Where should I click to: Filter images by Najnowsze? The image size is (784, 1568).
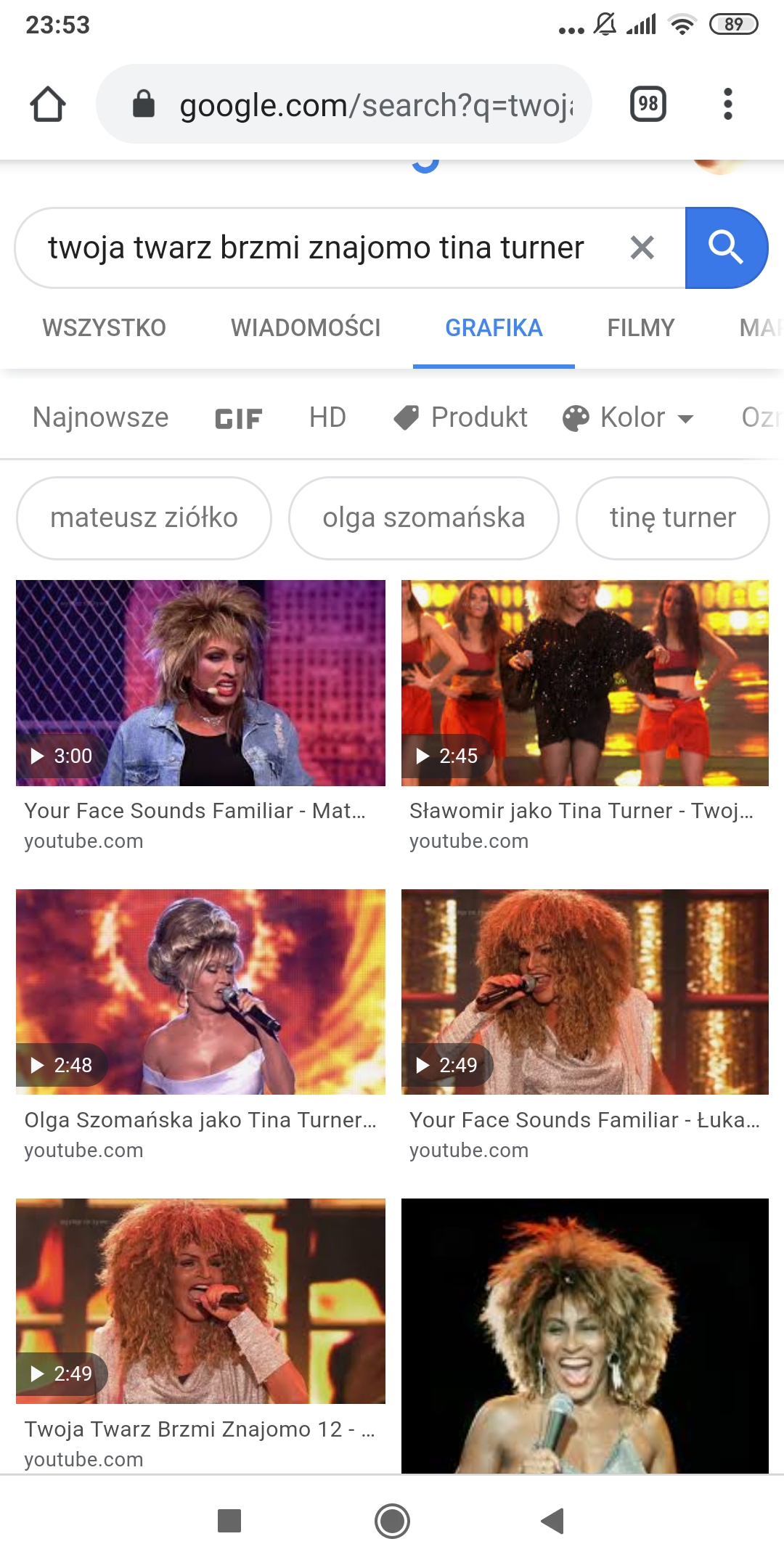coord(101,417)
